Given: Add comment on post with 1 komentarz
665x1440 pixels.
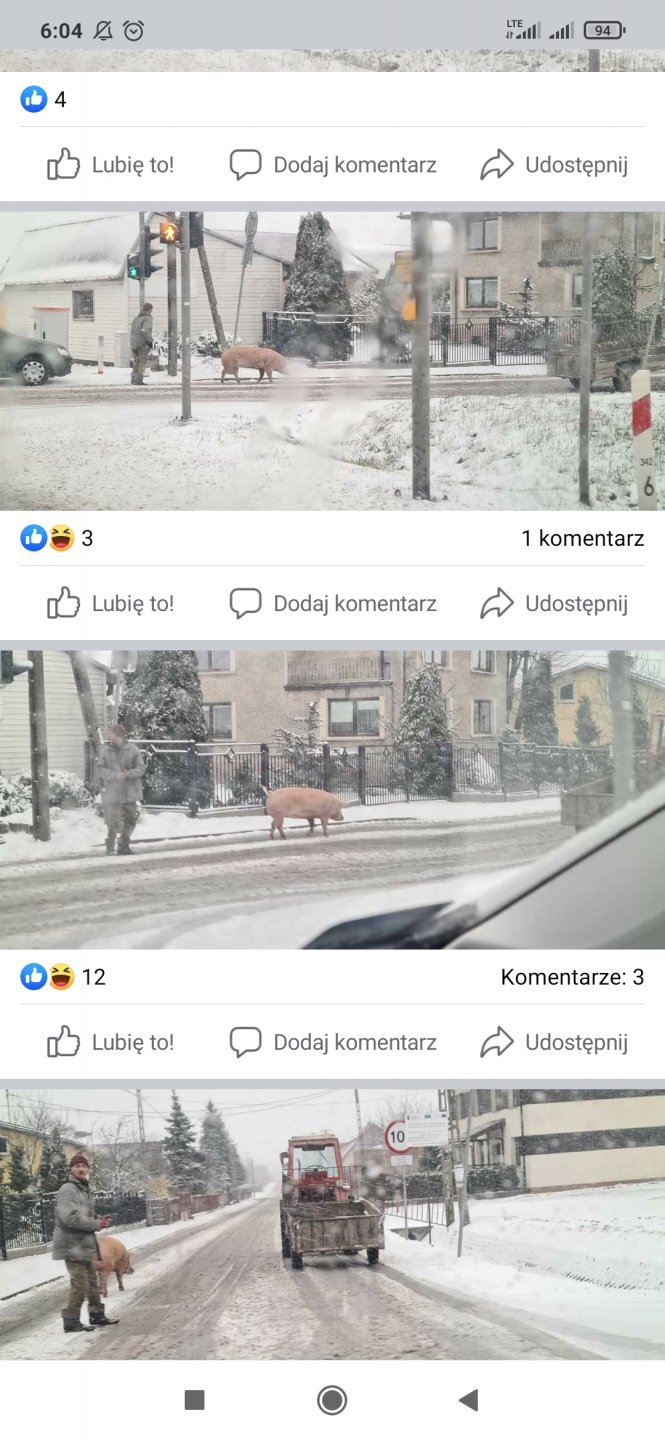Looking at the screenshot, I should pyautogui.click(x=333, y=603).
